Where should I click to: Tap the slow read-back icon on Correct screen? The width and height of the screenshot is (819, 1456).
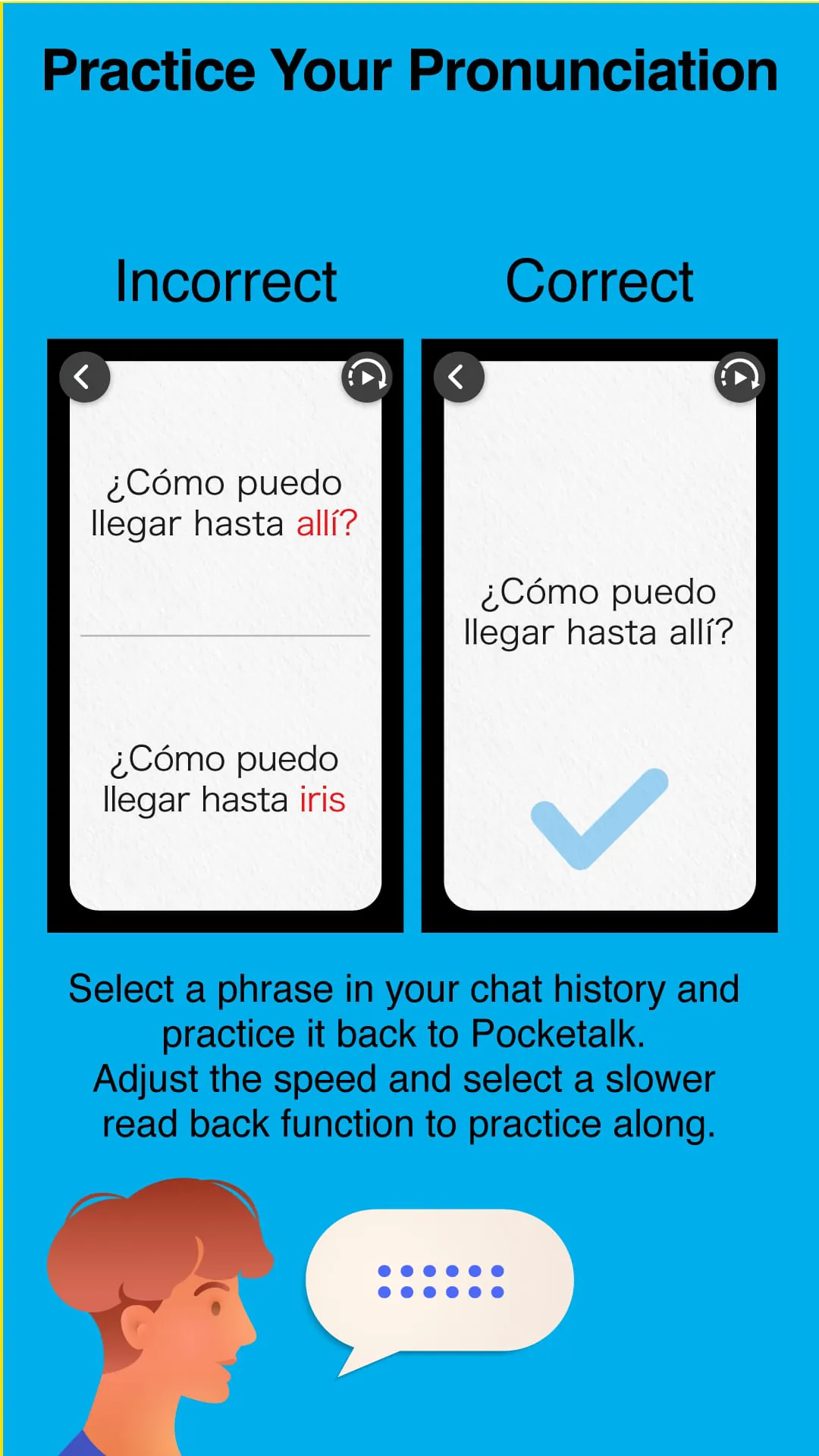739,377
